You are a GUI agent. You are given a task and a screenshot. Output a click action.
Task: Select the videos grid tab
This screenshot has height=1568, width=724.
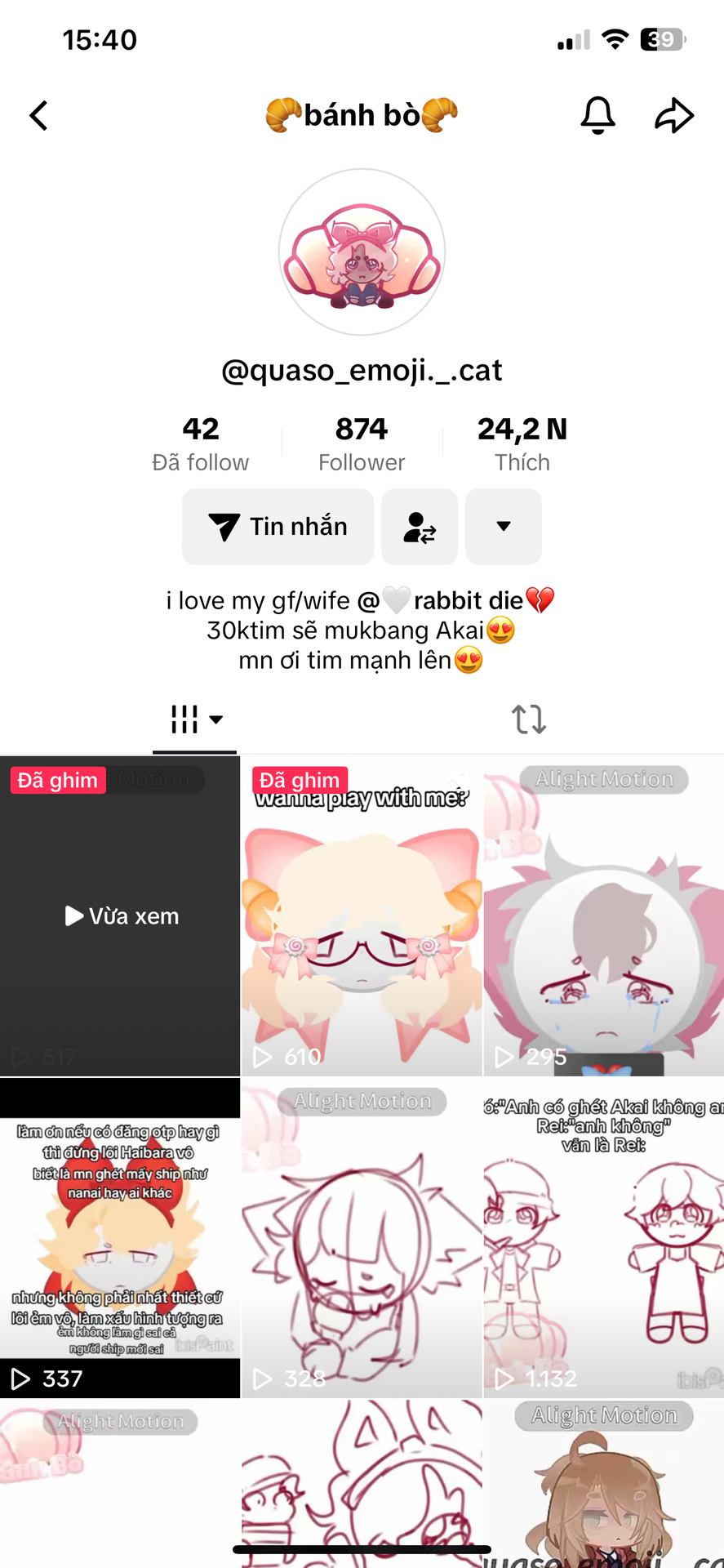[x=195, y=719]
